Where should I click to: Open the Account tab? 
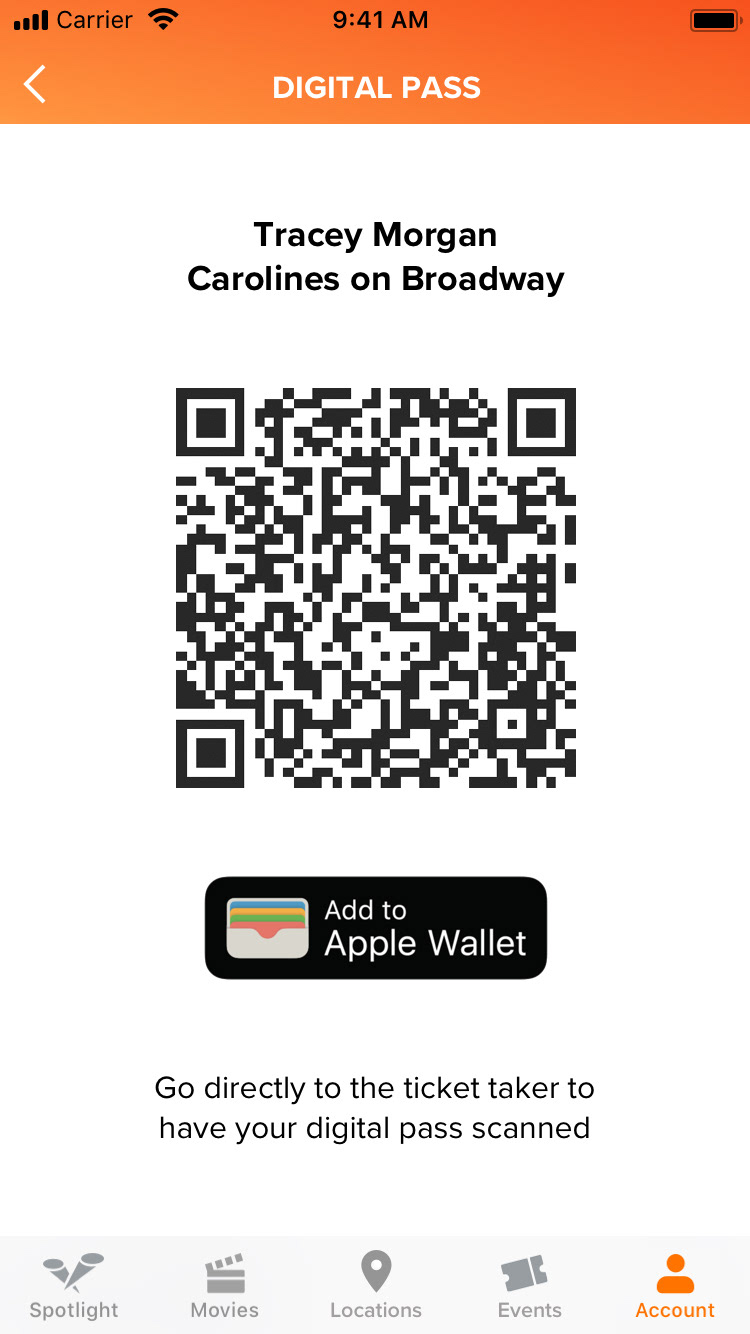click(676, 1286)
